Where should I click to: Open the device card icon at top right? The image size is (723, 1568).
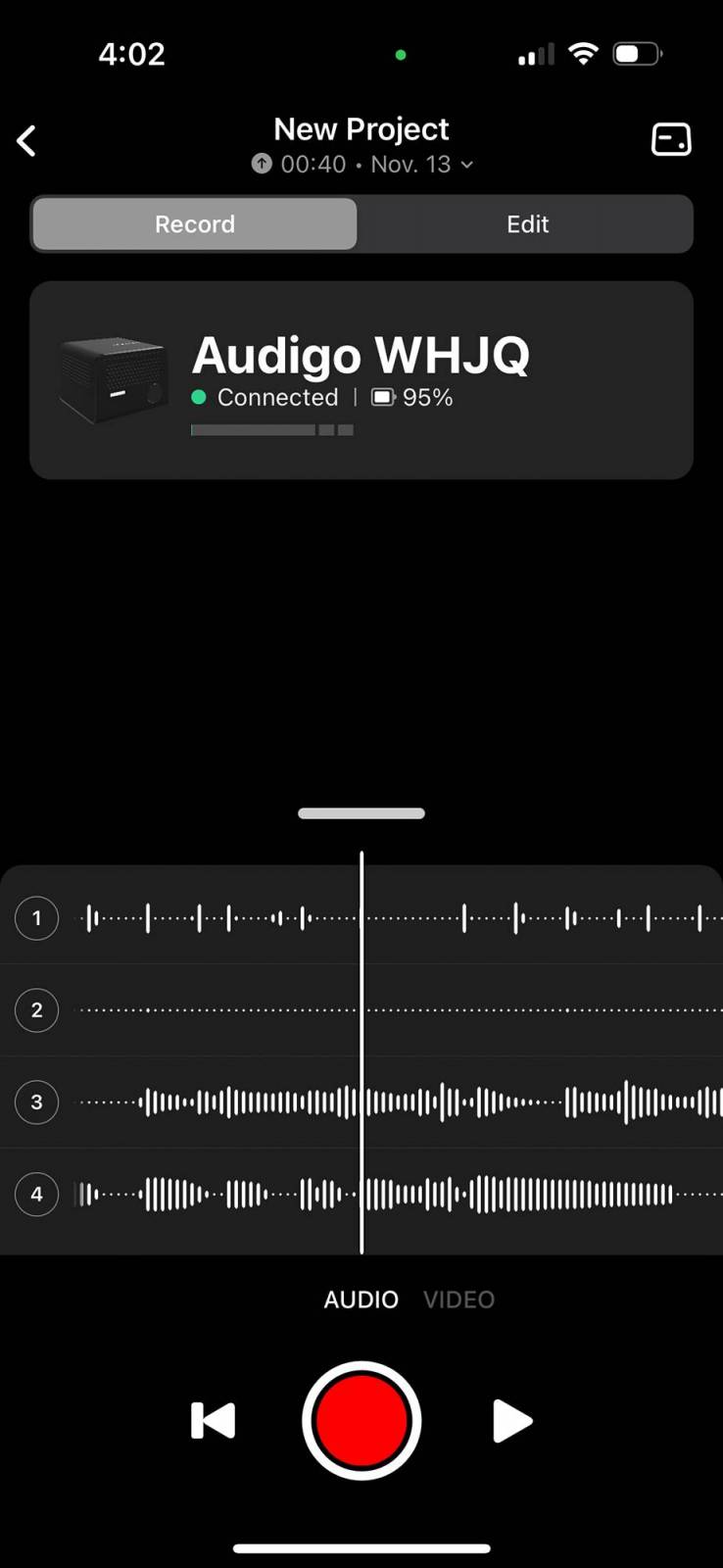pos(671,139)
